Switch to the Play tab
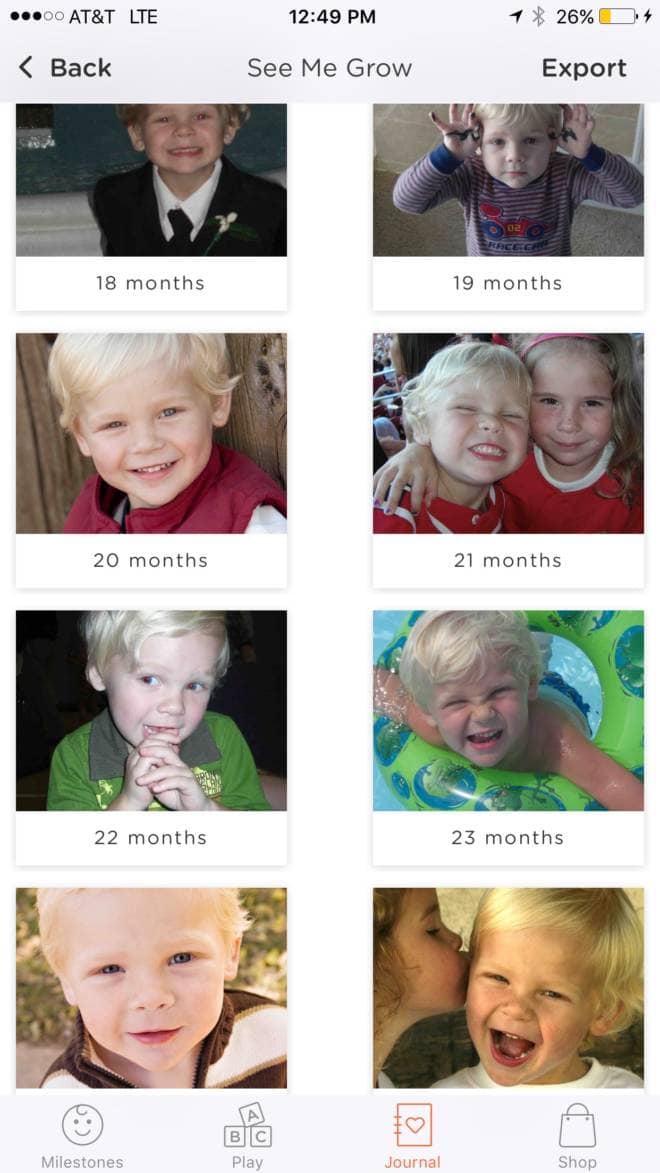The image size is (660, 1173). coord(248,1136)
